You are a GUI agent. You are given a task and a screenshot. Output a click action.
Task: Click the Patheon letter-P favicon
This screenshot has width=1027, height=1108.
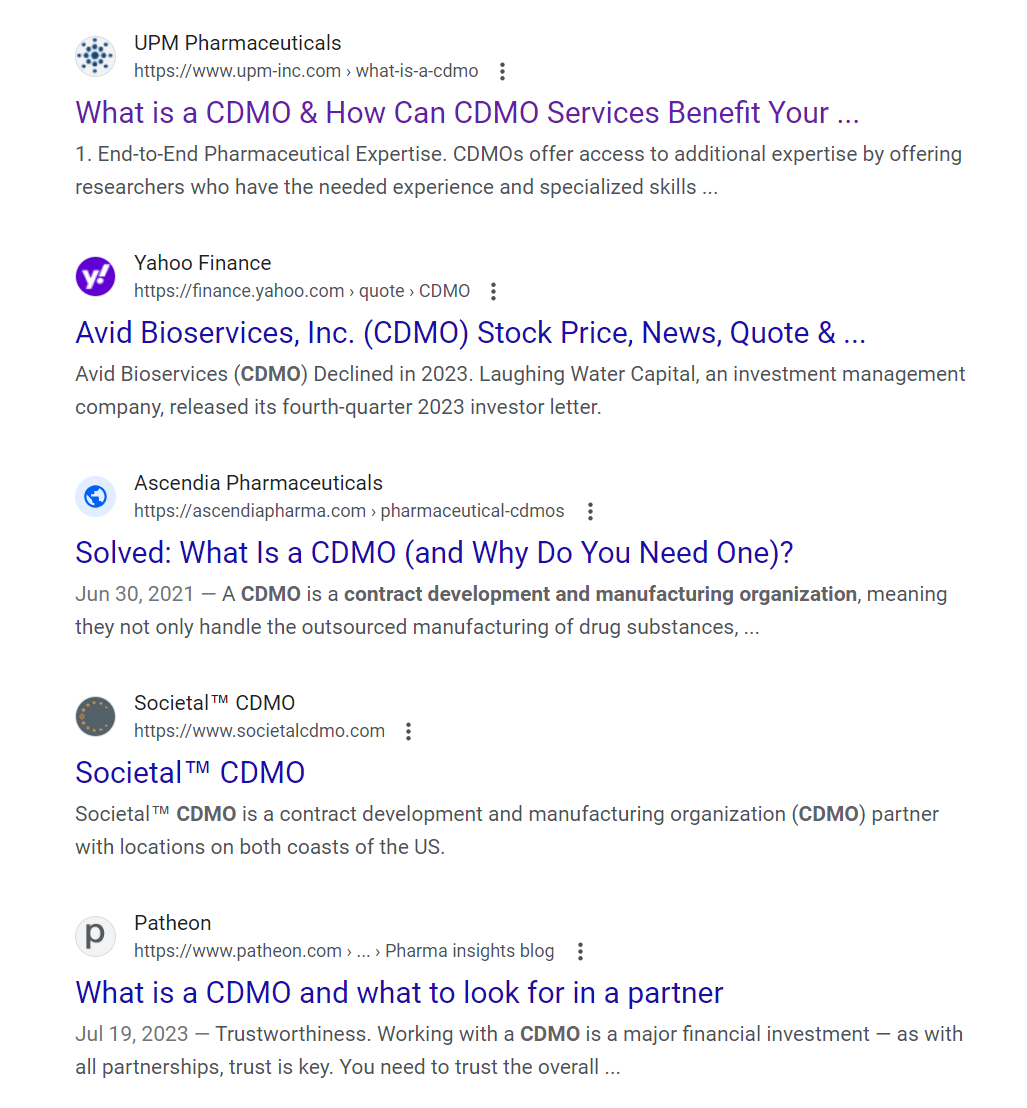95,936
